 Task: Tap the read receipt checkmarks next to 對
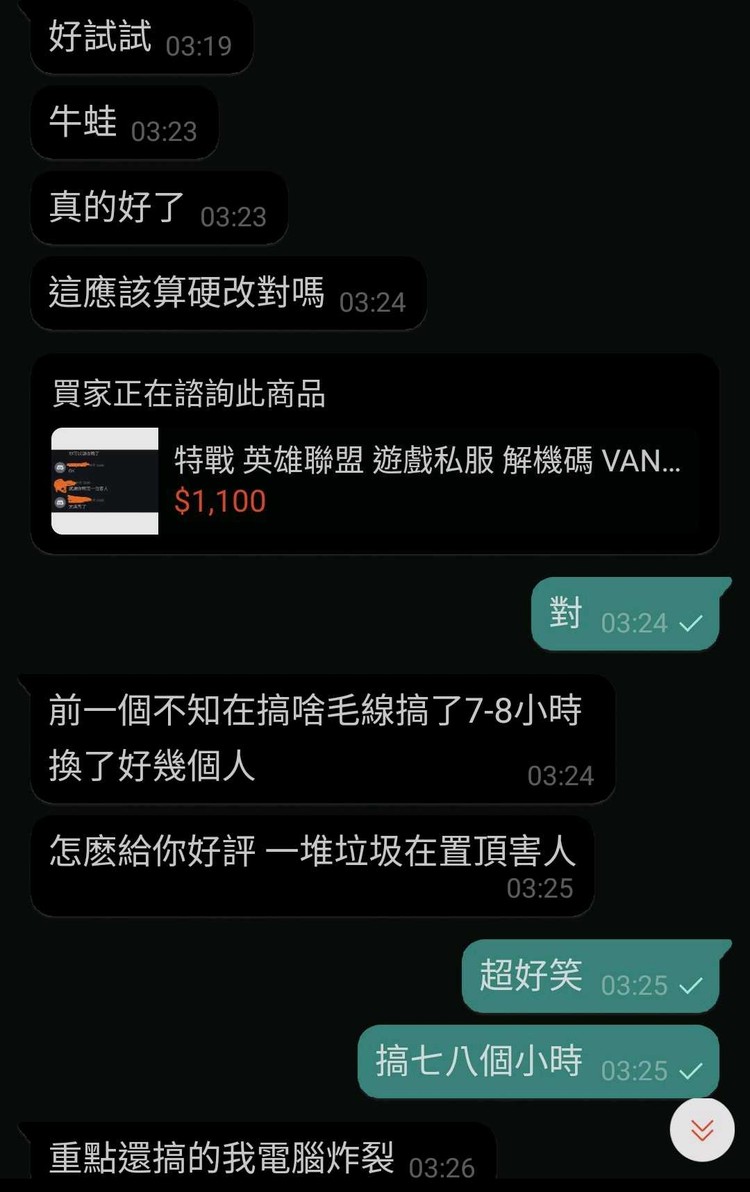click(x=693, y=621)
